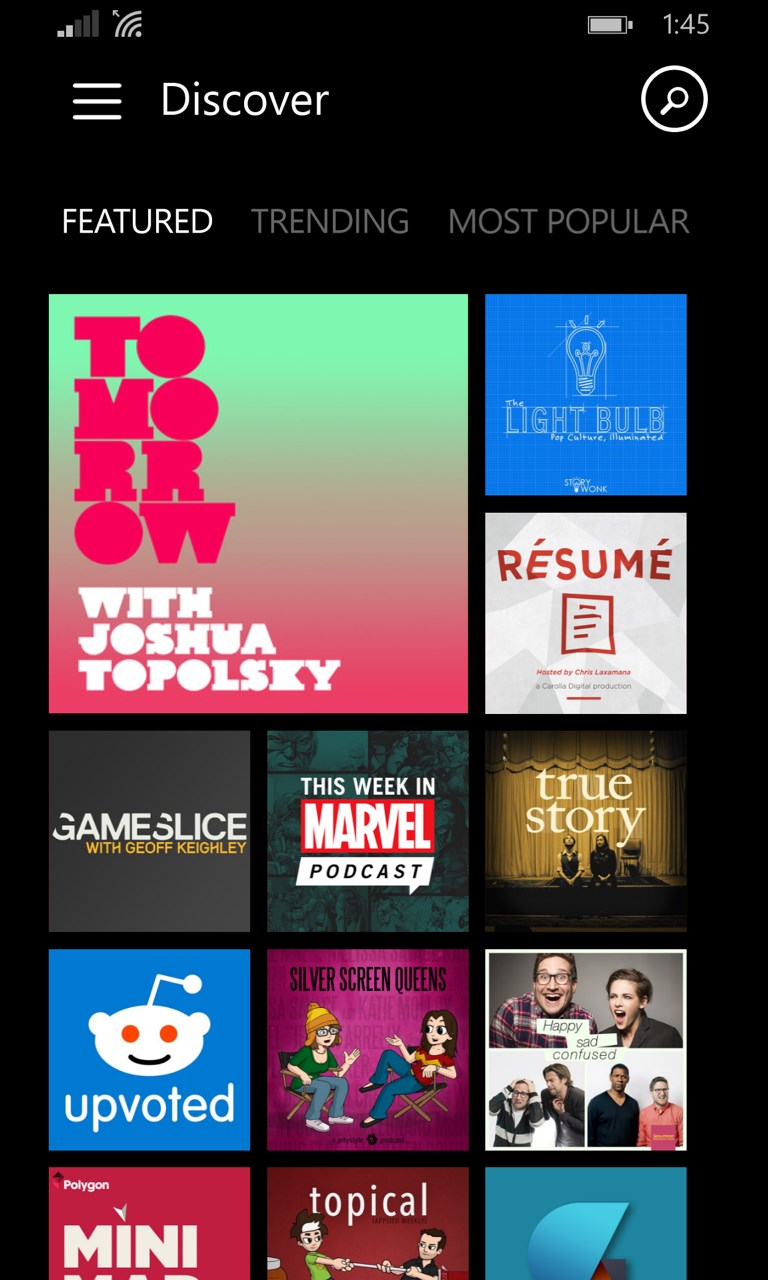This screenshot has height=1280, width=768.
Task: Open The Light Bulb podcast
Action: point(585,394)
